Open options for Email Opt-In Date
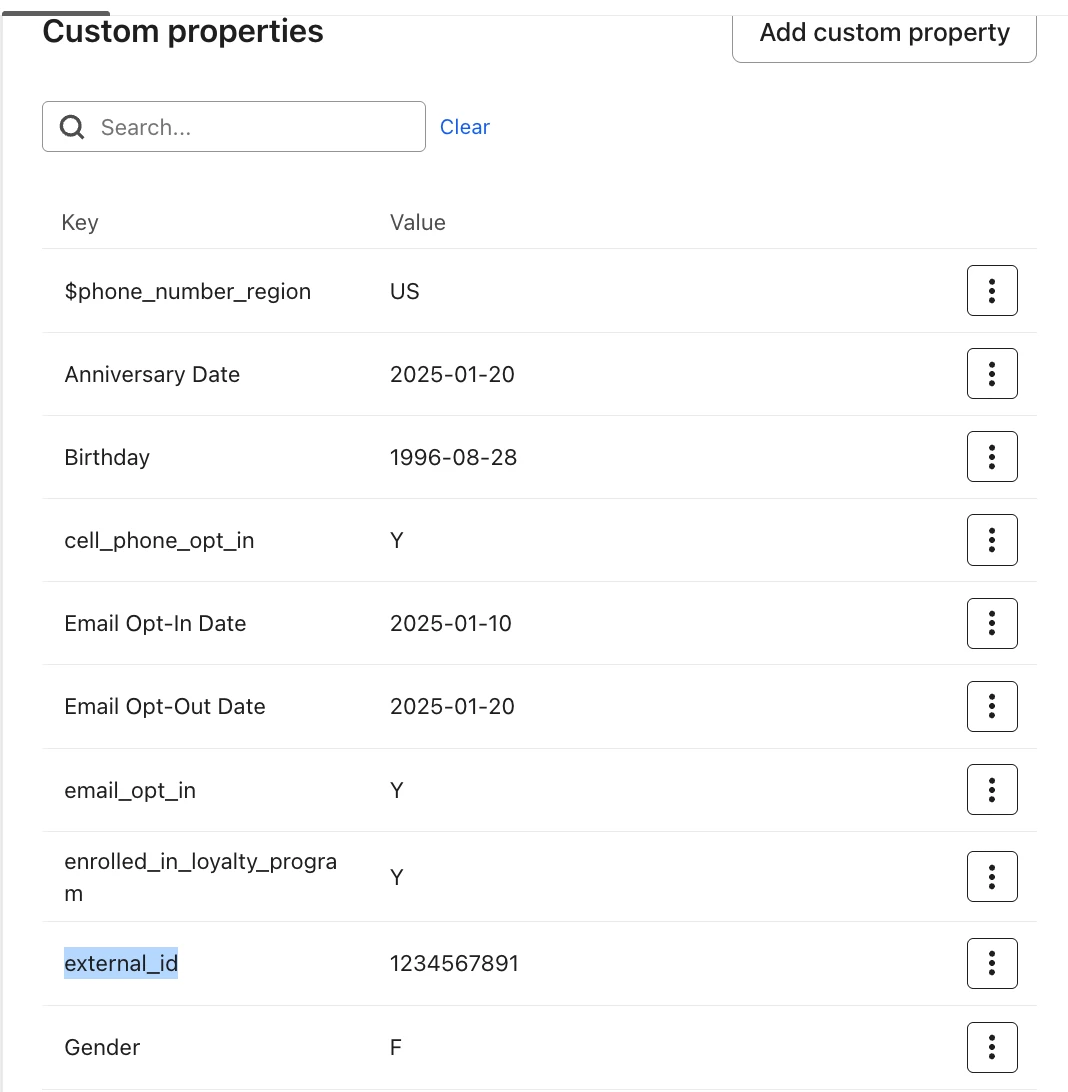 pos(992,623)
